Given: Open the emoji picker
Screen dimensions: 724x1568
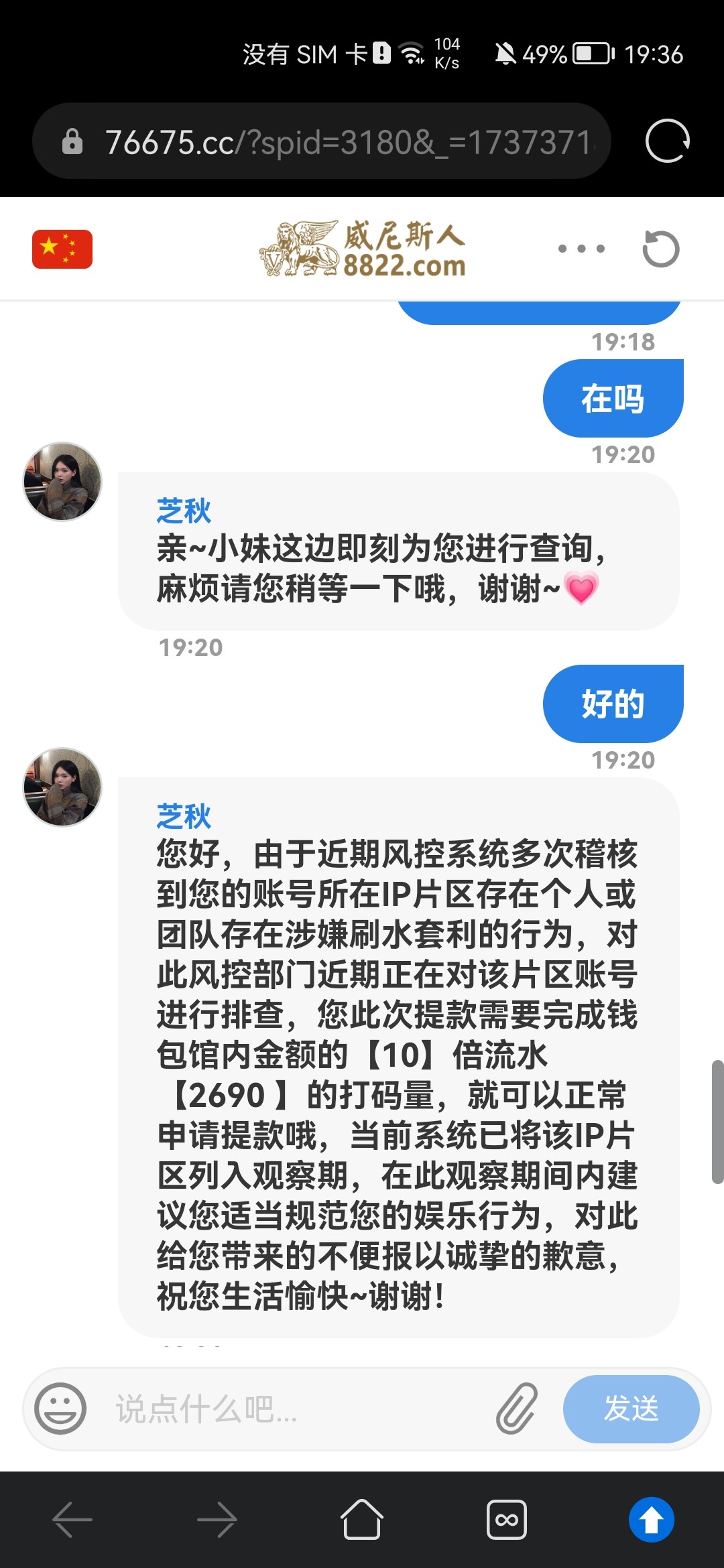Looking at the screenshot, I should 60,1409.
